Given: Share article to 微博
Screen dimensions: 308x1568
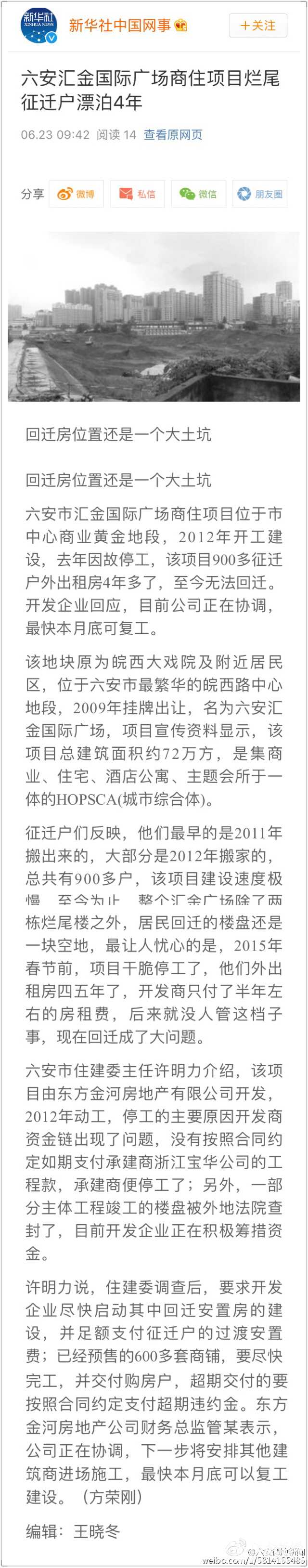Looking at the screenshot, I should [x=76, y=194].
